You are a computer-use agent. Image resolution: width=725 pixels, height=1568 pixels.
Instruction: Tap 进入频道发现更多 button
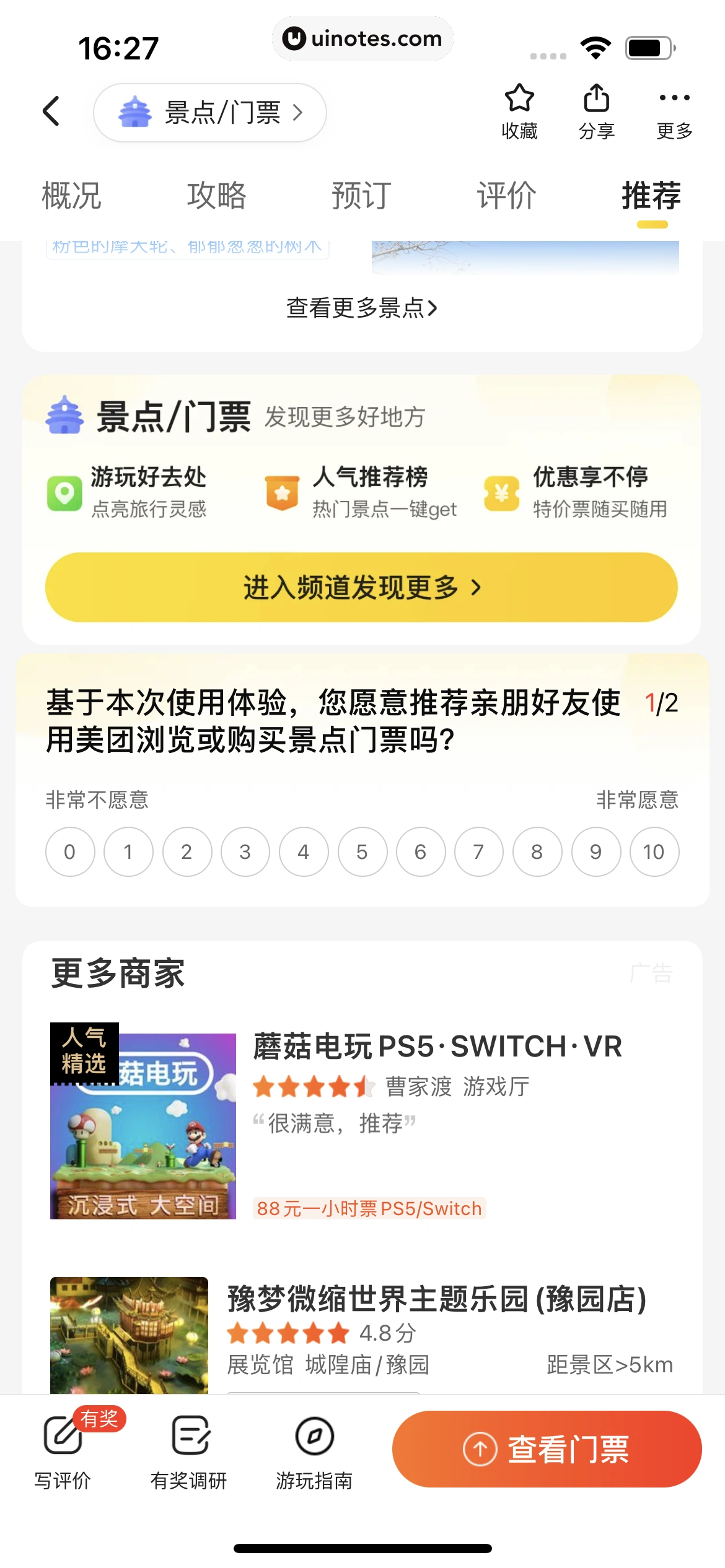(x=361, y=587)
